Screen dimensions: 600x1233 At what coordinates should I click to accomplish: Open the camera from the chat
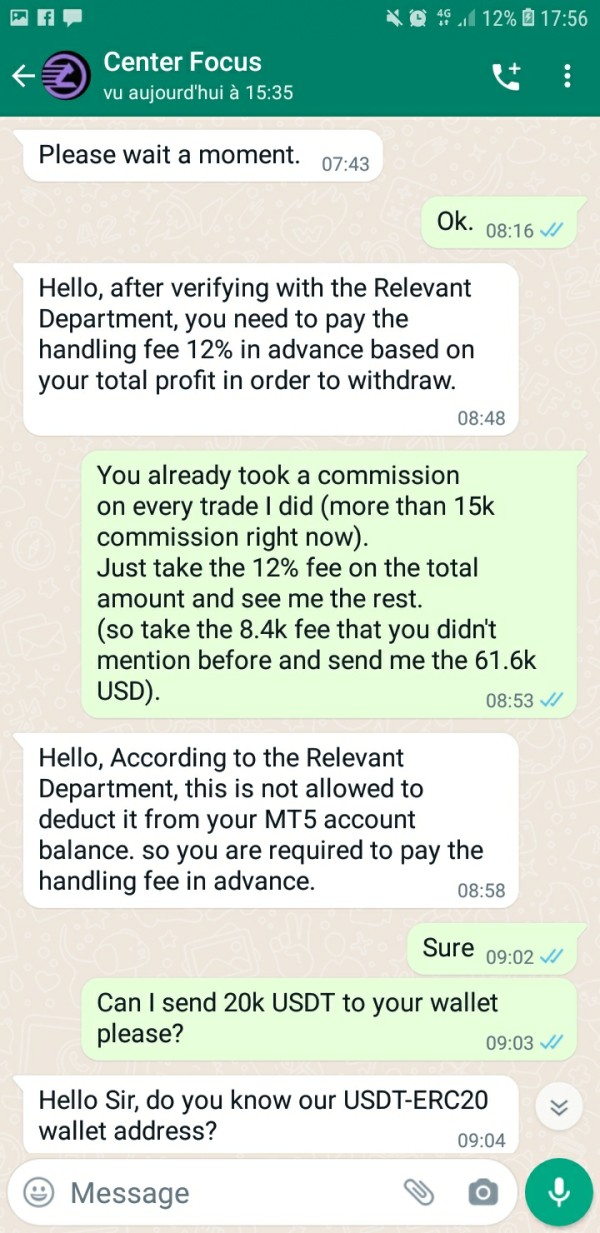(x=483, y=1192)
